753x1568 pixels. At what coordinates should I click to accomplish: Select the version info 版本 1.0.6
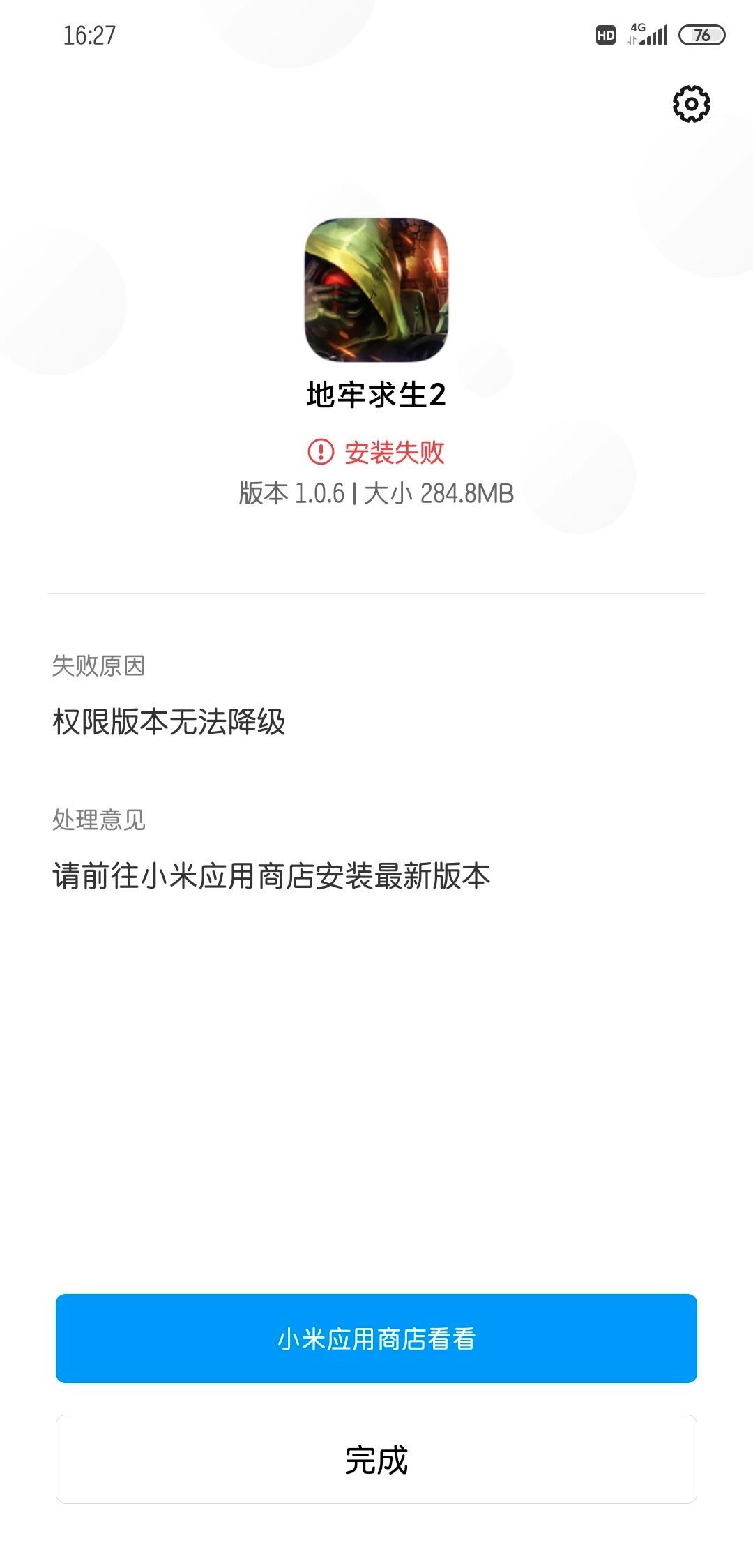[x=293, y=494]
